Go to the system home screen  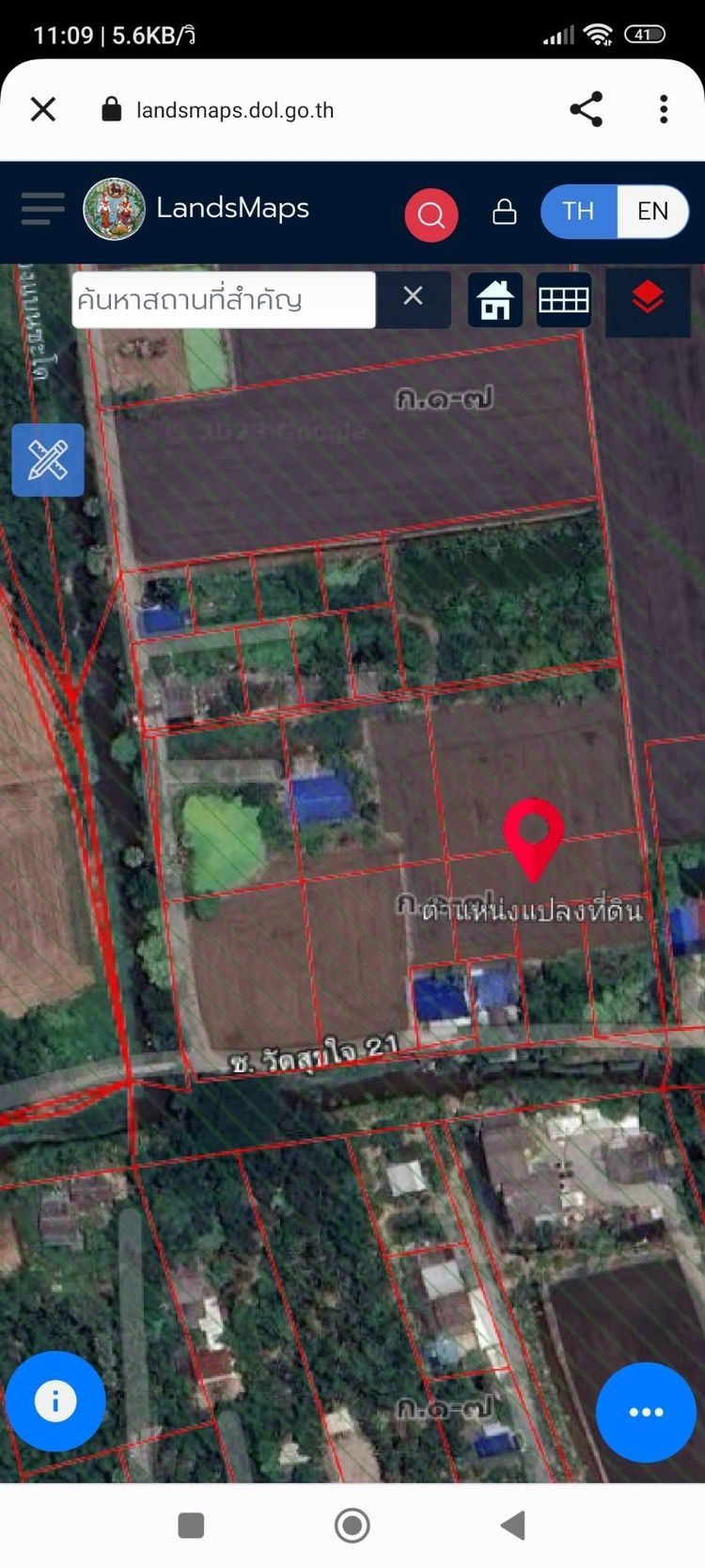(x=352, y=1526)
